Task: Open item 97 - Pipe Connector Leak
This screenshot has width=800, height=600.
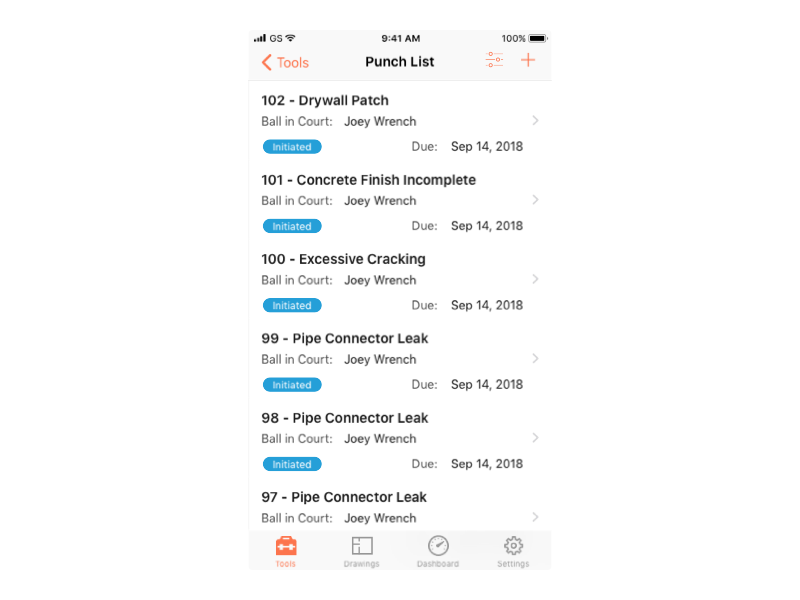Action: [x=400, y=508]
